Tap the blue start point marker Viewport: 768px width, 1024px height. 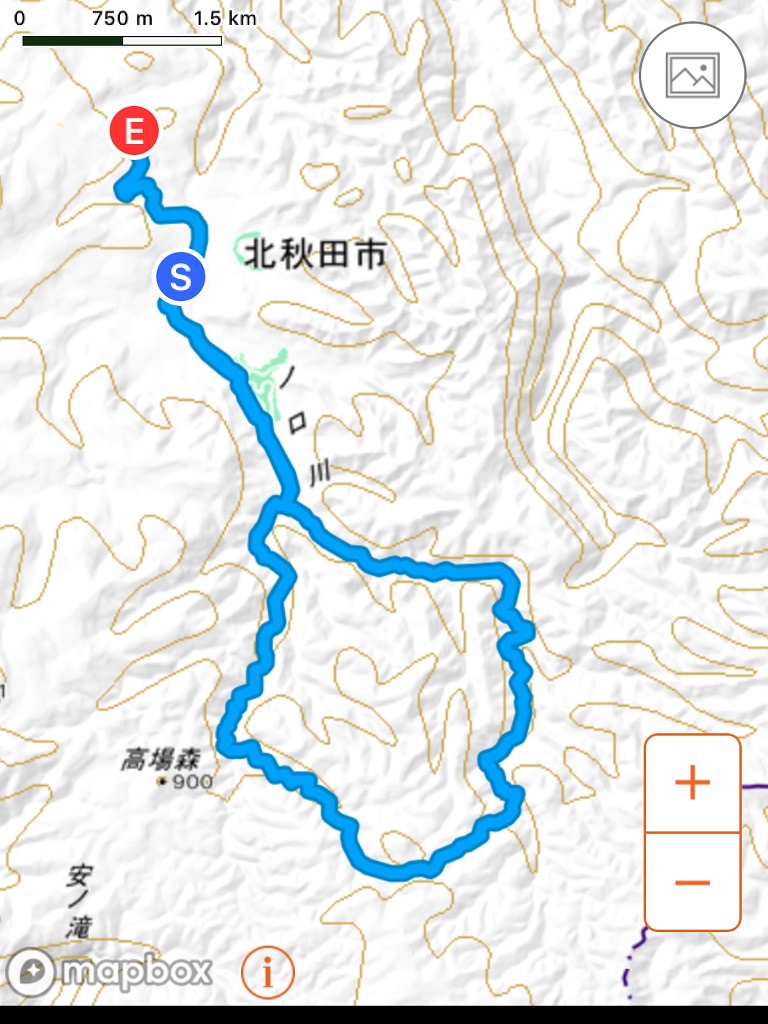click(180, 277)
